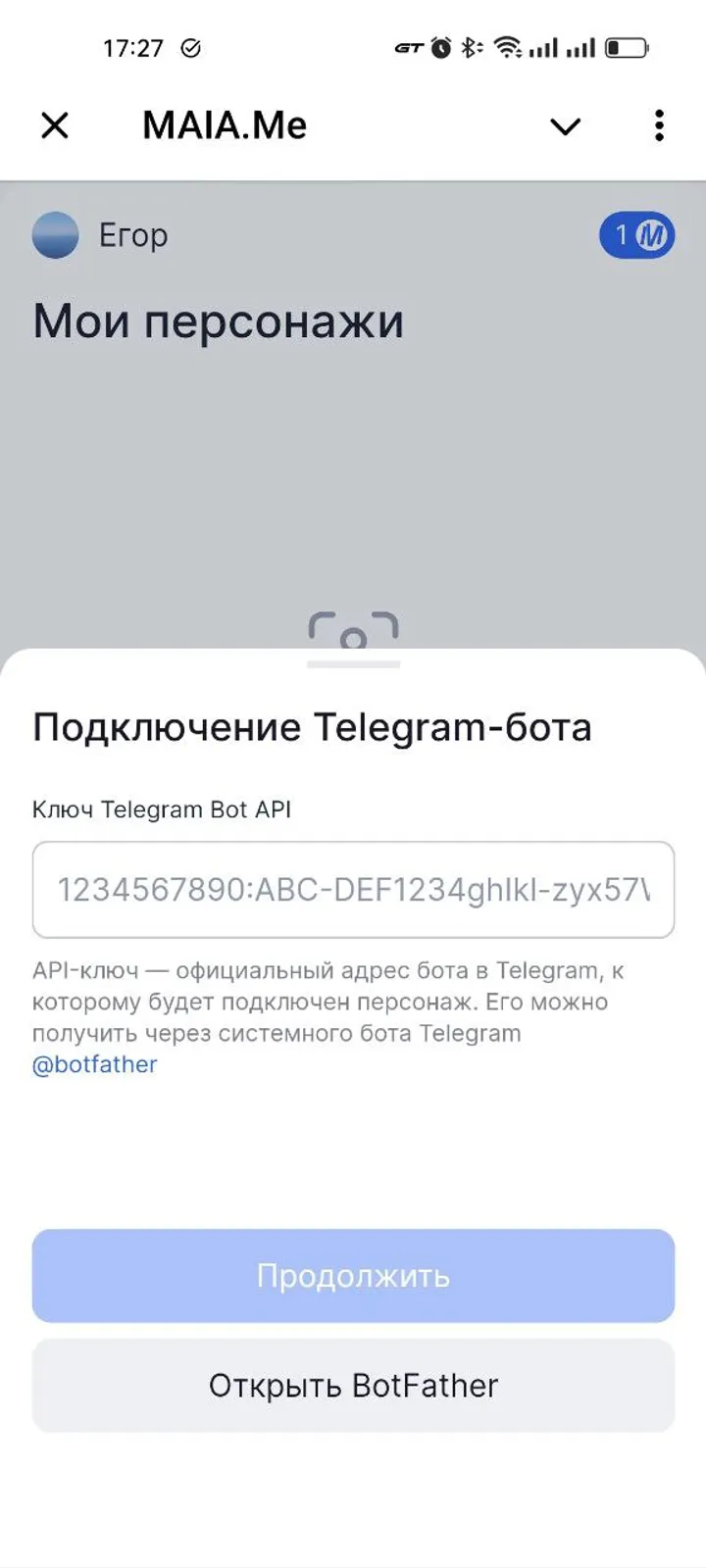Viewport: 706px width, 1568px height.
Task: Focus the Telegram Bot API key field
Action: click(x=353, y=890)
